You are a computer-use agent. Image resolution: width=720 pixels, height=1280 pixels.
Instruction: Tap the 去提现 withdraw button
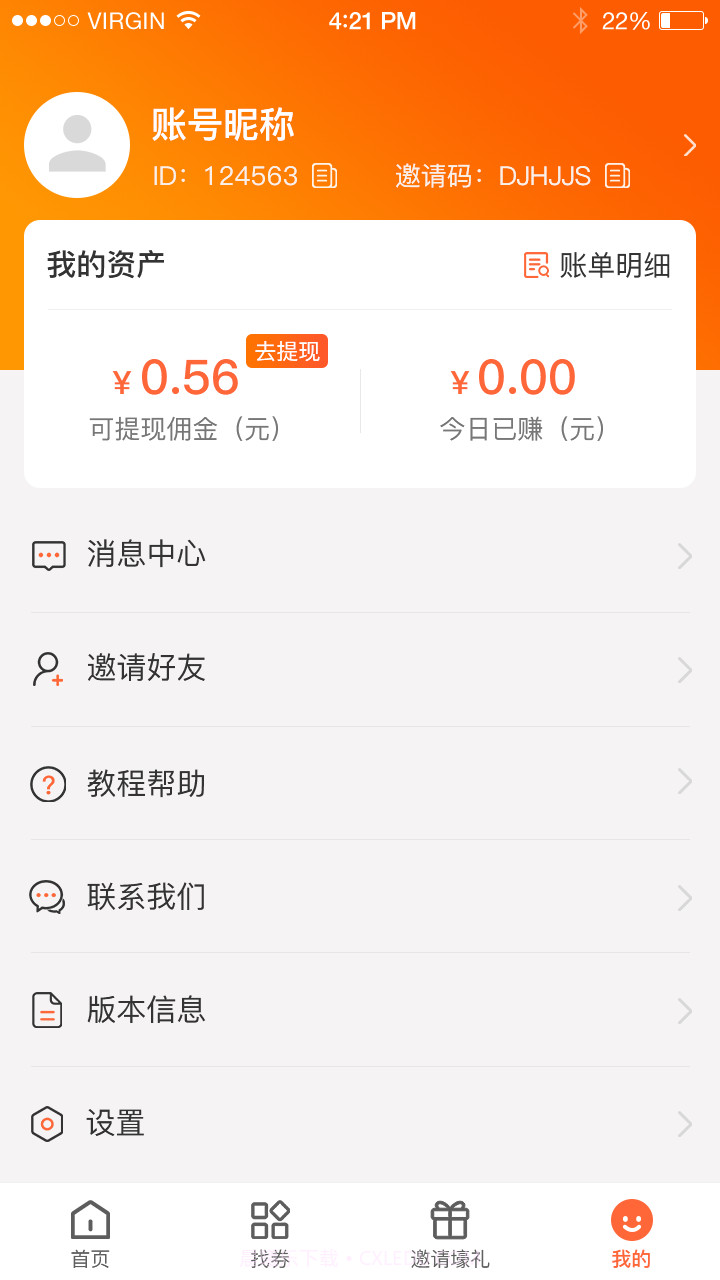(x=287, y=351)
